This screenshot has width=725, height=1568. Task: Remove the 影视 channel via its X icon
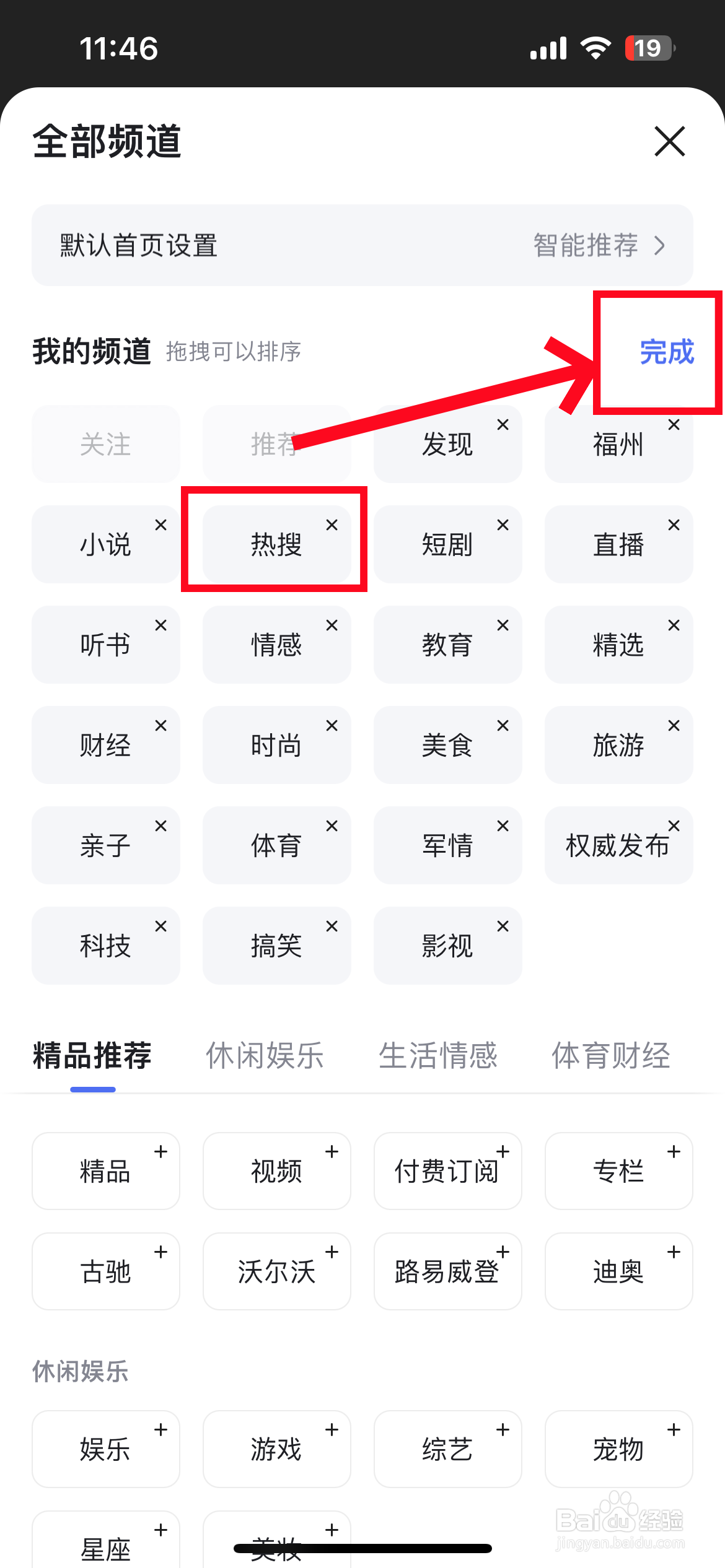(503, 926)
